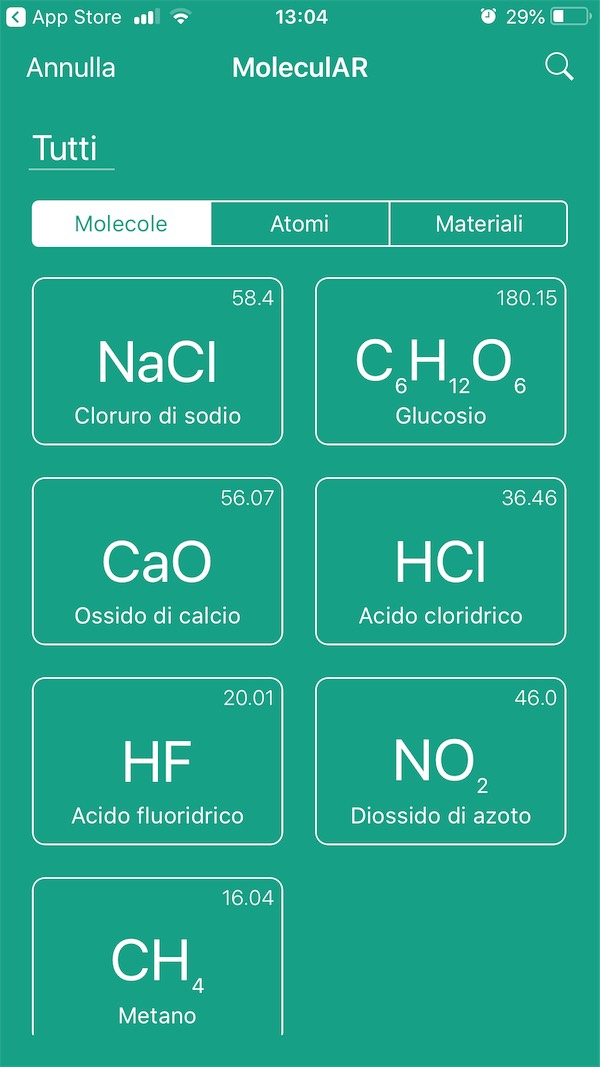Screen dimensions: 600x1067
Task: Select the CaO Ossido di calcio card
Action: (158, 561)
